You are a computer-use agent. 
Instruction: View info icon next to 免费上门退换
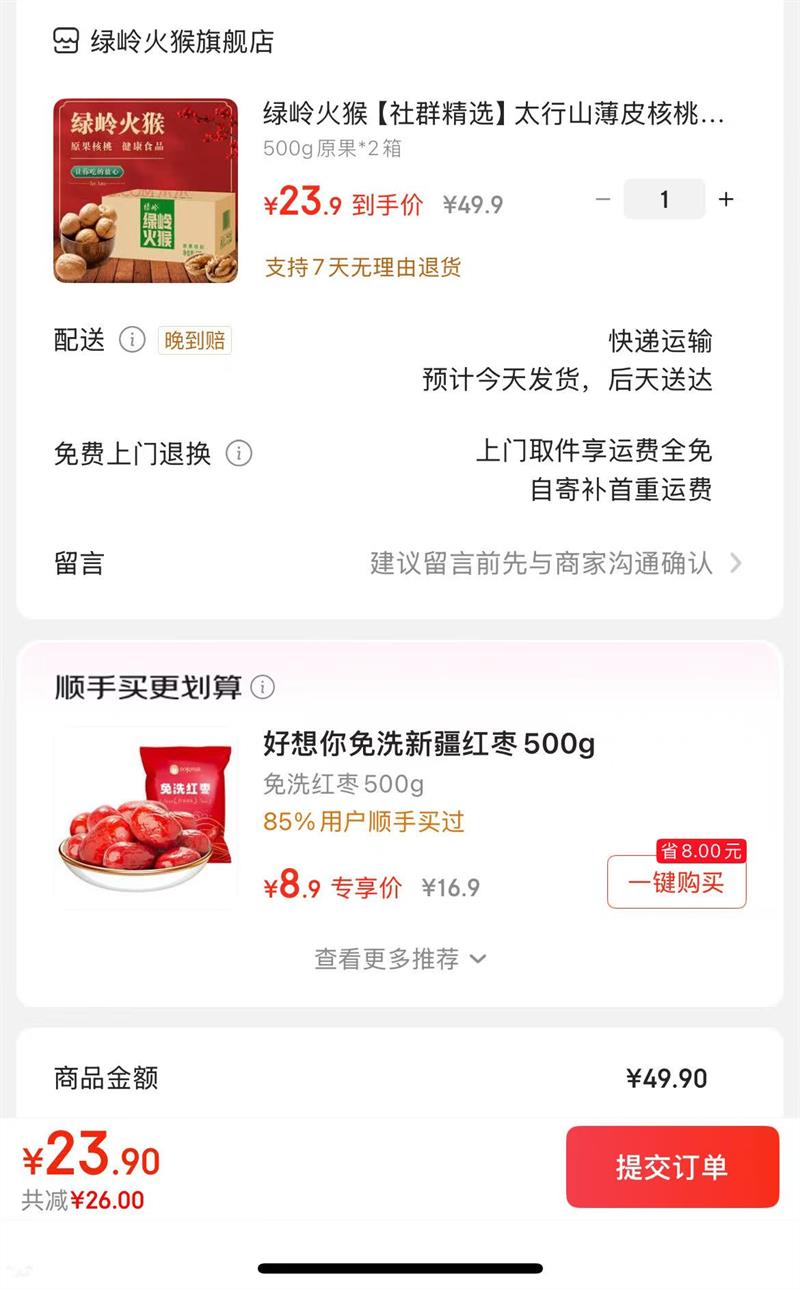pos(238,454)
